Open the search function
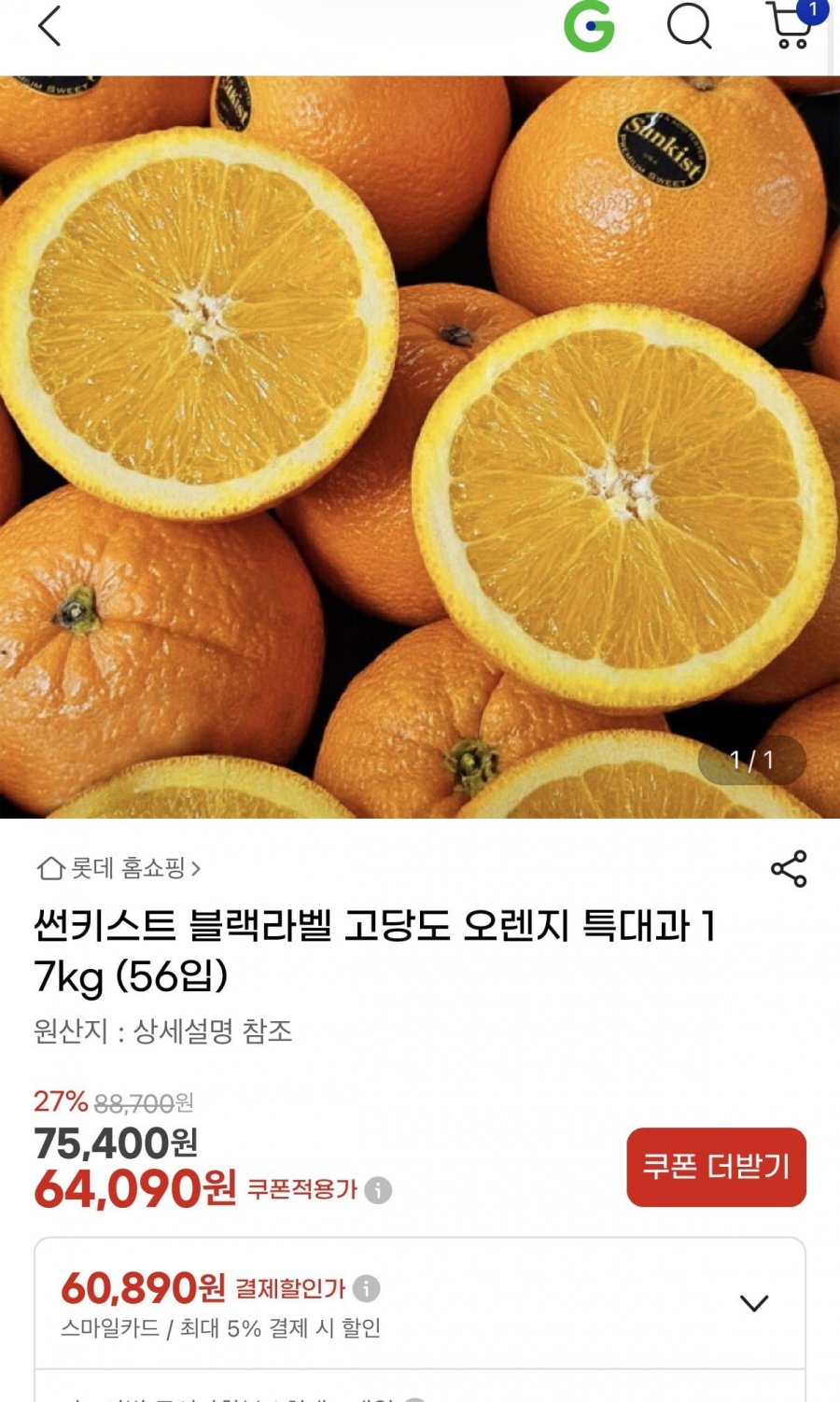This screenshot has width=840, height=1402. (689, 28)
